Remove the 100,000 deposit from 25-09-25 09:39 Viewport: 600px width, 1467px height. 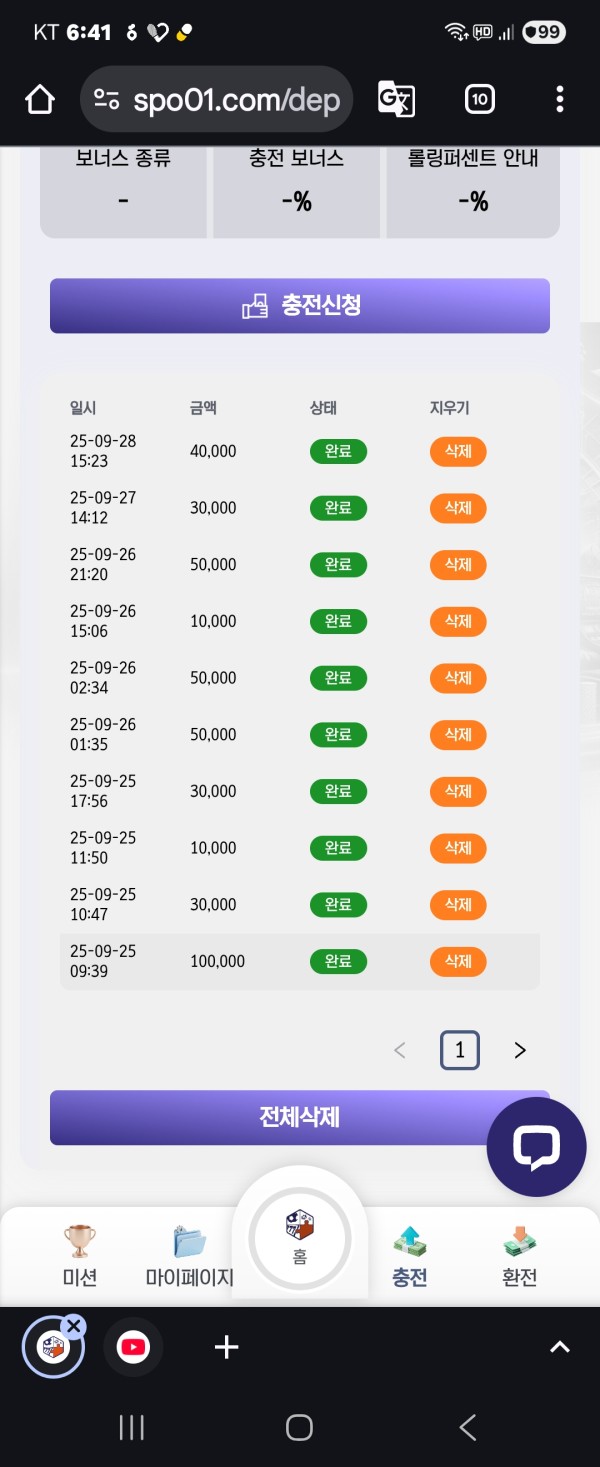[458, 961]
